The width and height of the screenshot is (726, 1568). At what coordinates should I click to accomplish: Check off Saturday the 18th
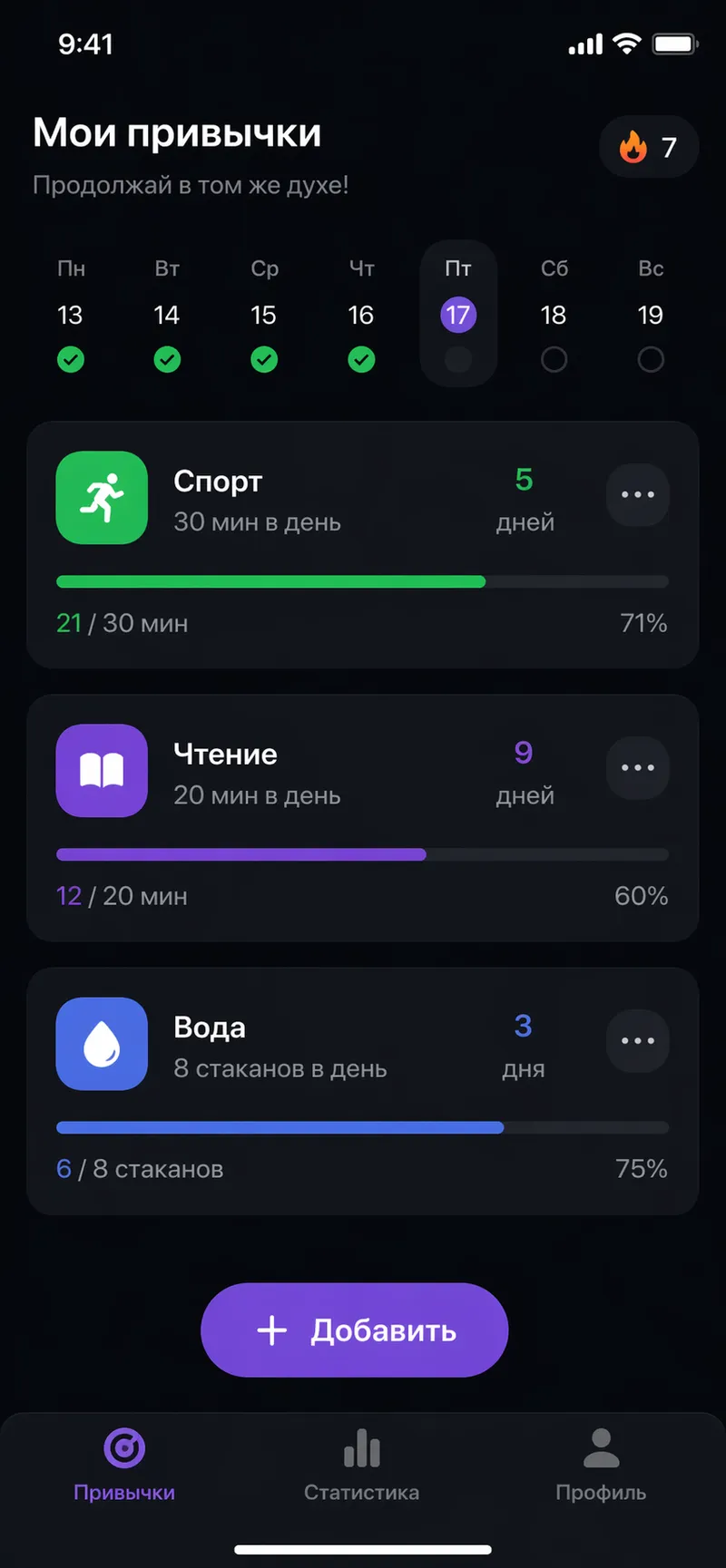554,359
